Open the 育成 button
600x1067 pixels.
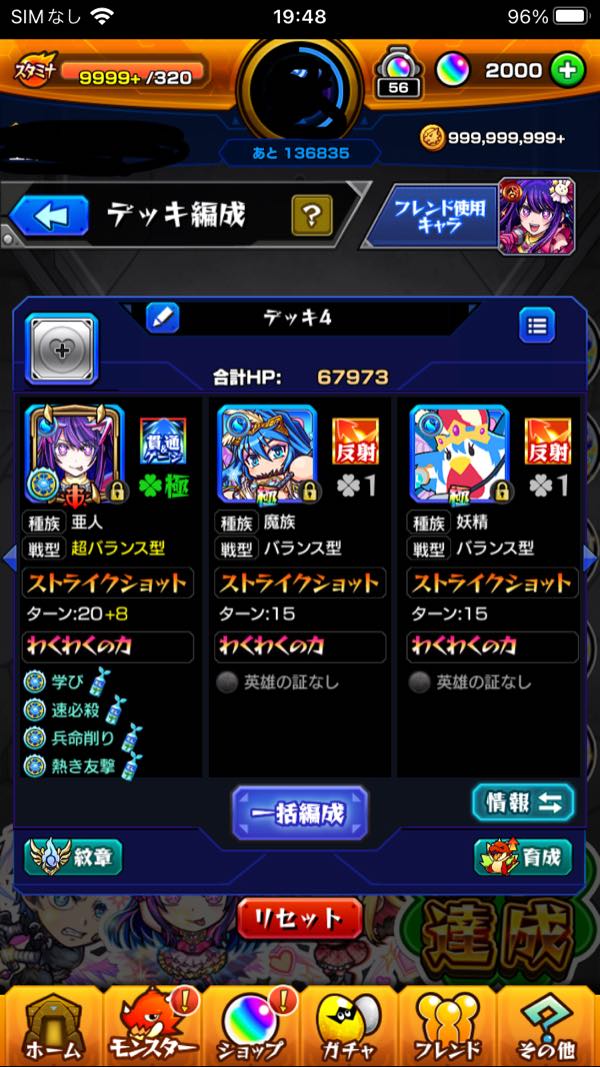coord(523,857)
